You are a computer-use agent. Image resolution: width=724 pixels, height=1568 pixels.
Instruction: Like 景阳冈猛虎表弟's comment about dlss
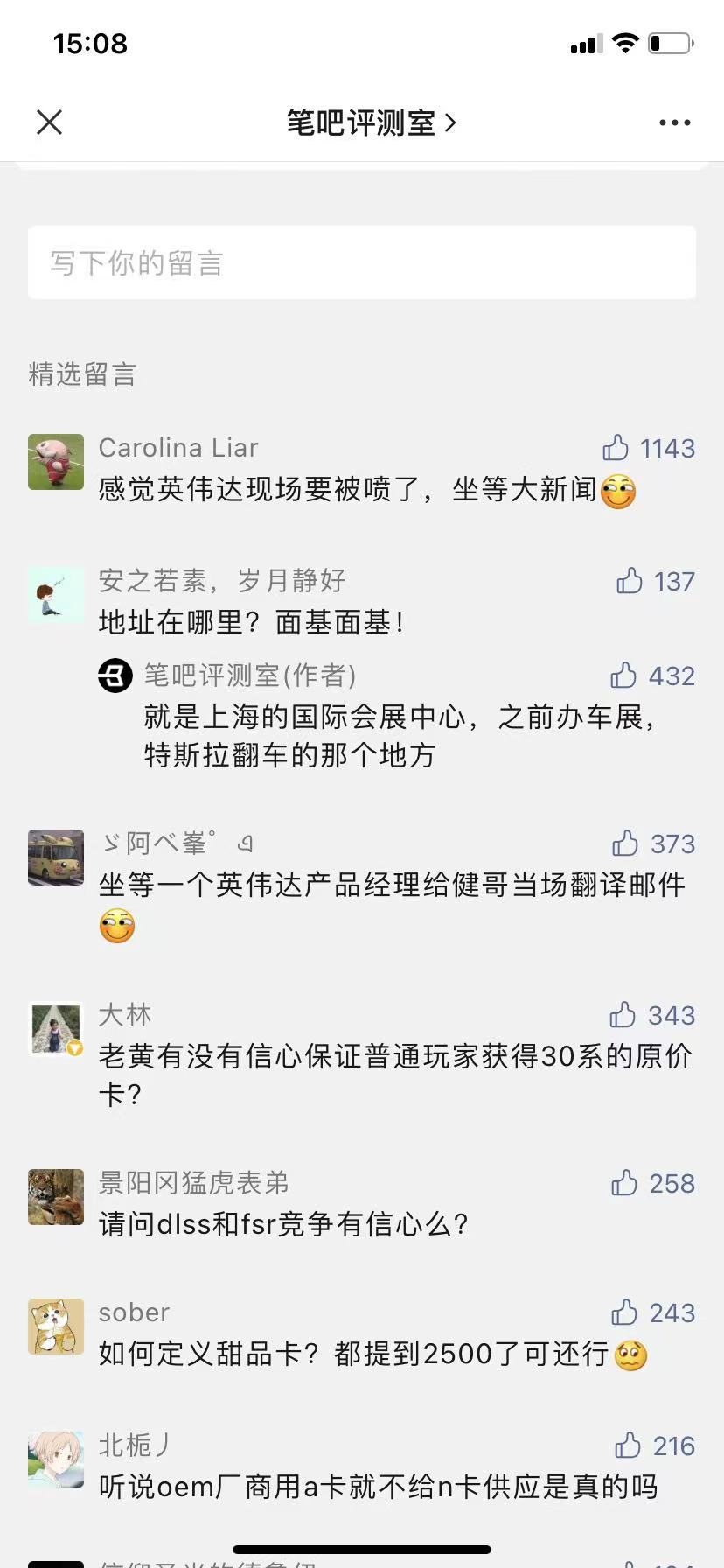click(x=624, y=1183)
